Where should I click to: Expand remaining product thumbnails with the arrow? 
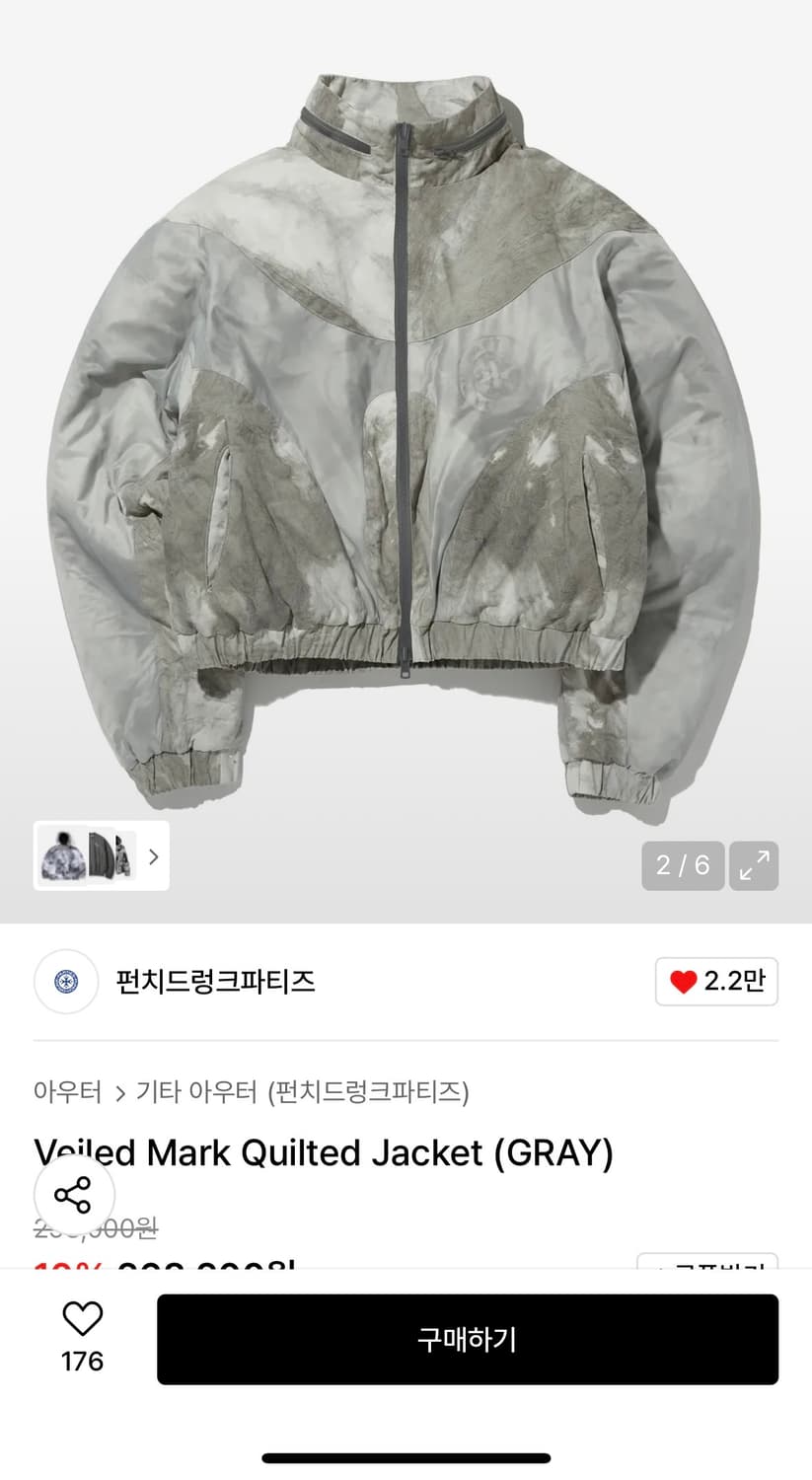[153, 856]
